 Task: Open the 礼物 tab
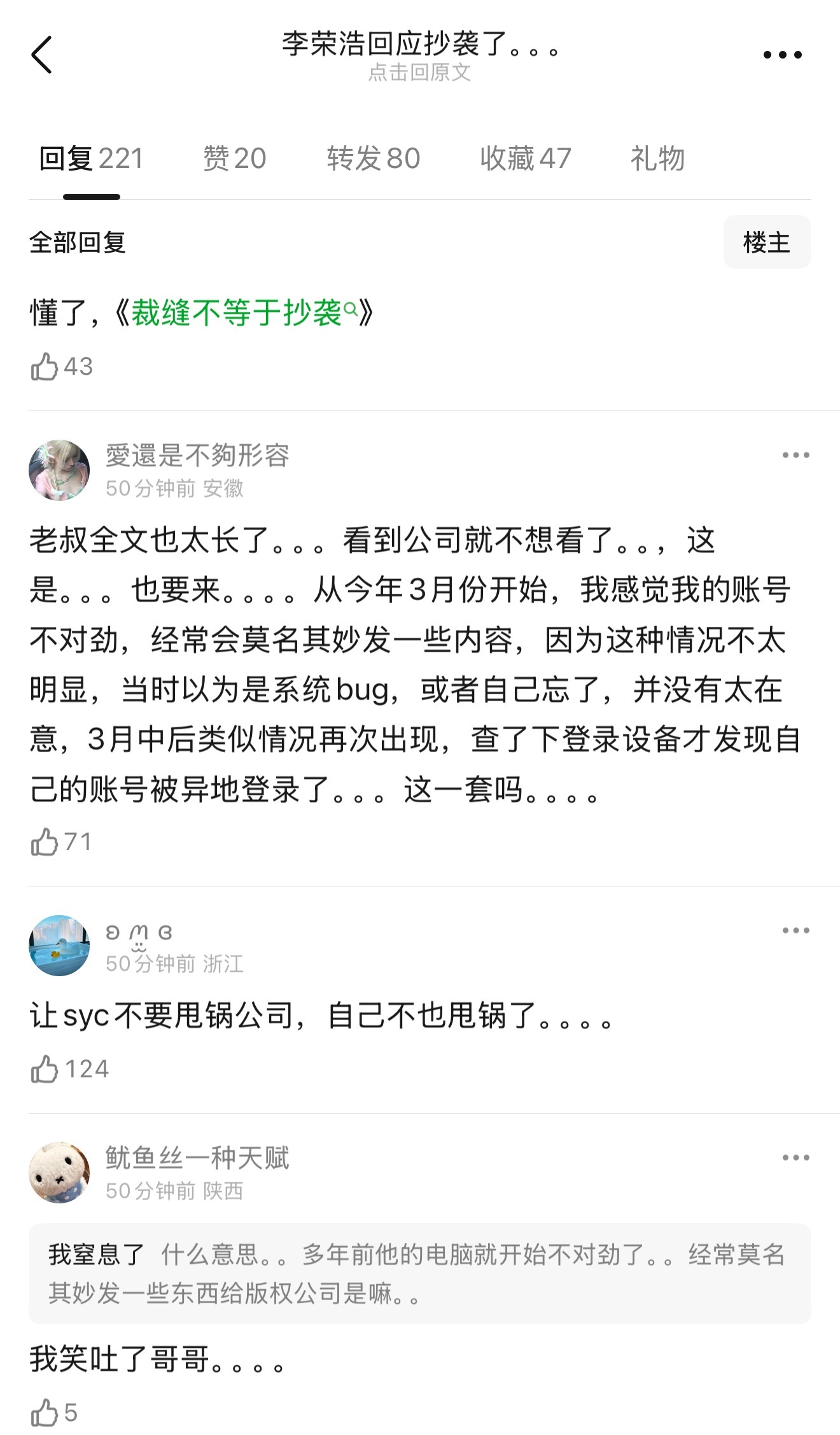657,158
